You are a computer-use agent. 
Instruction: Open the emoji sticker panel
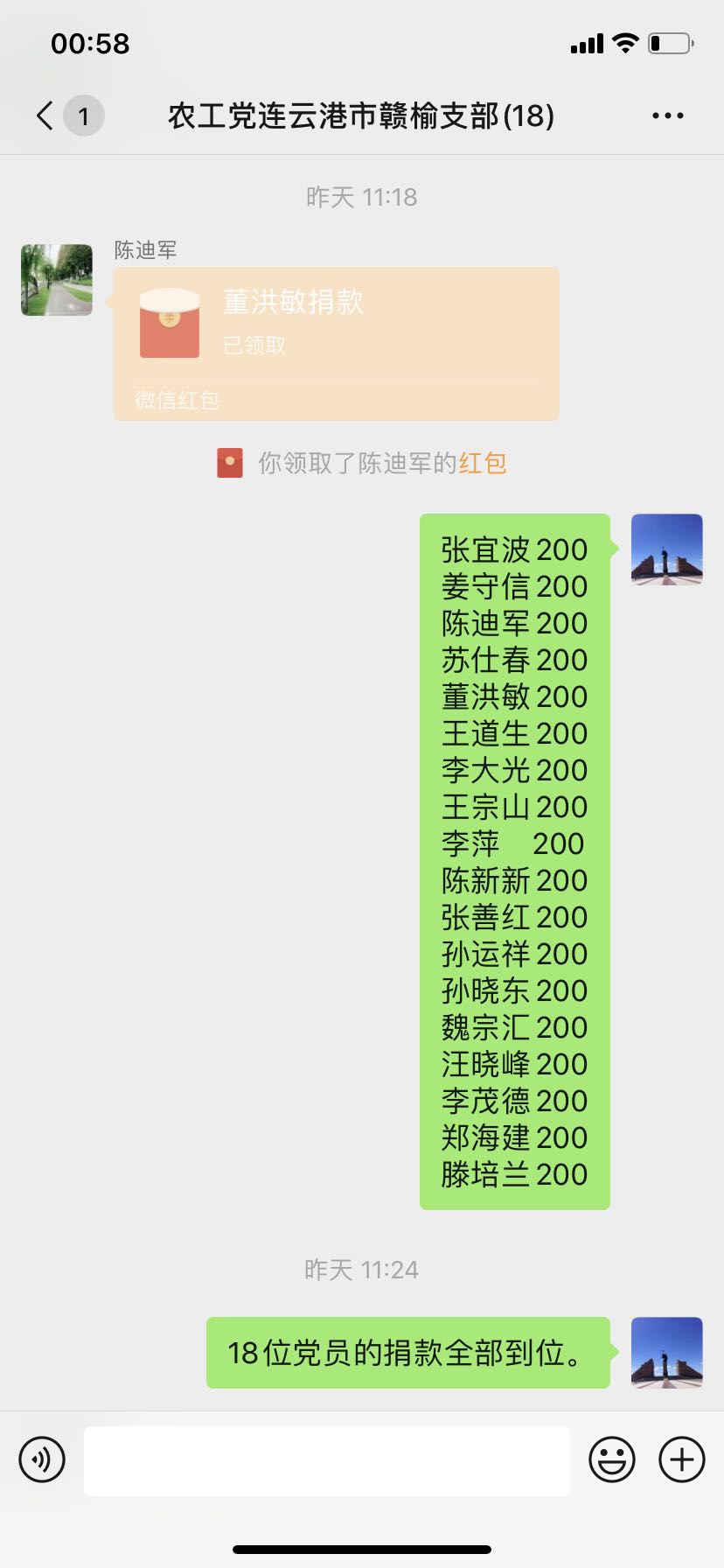pyautogui.click(x=611, y=1459)
